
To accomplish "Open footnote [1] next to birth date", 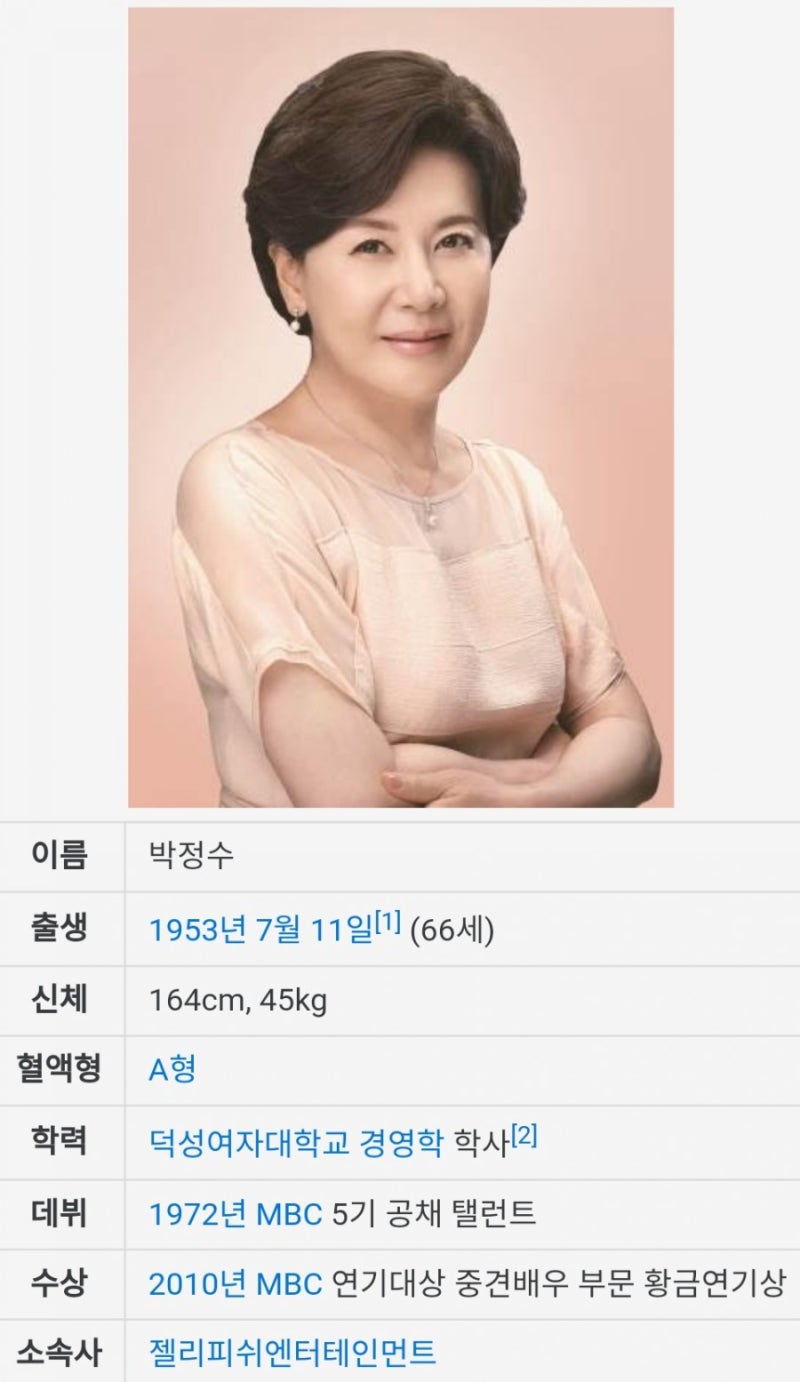I will [x=388, y=921].
